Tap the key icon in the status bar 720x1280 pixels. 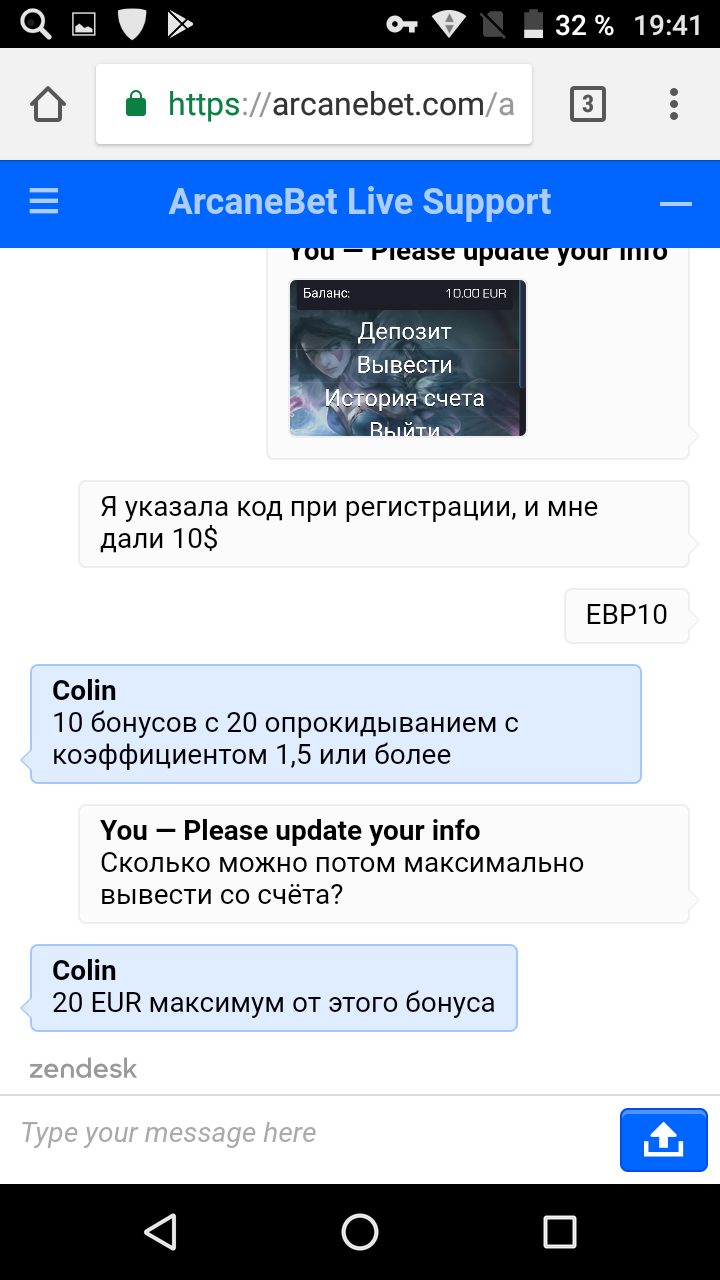coord(402,22)
